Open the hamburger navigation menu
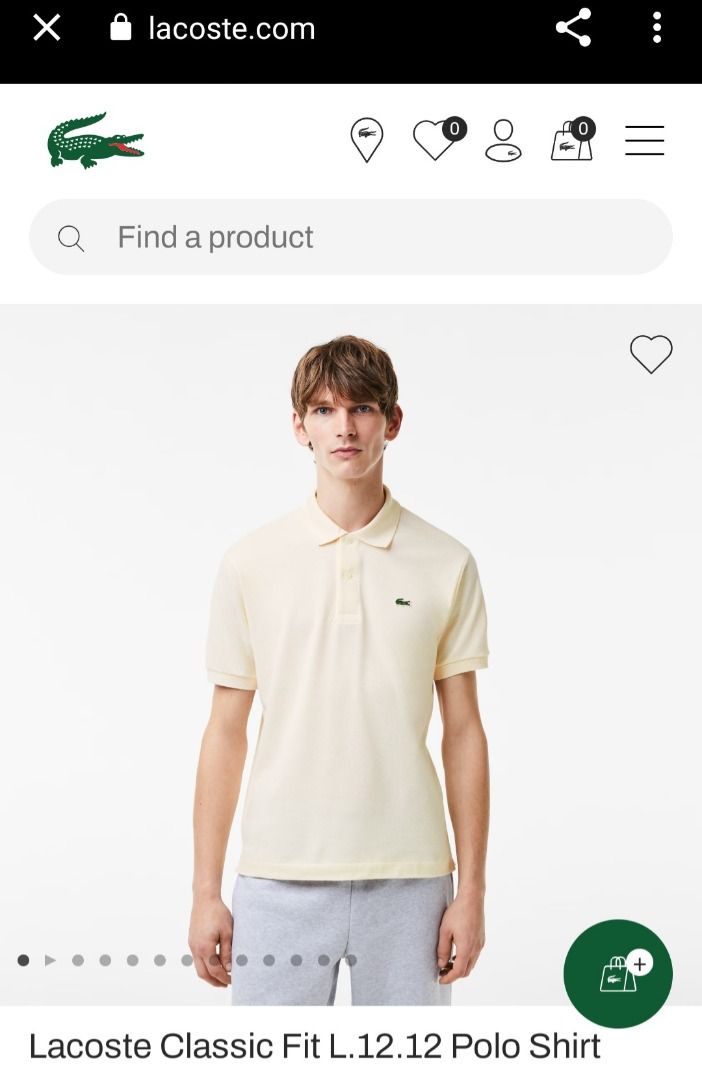This screenshot has height=1080, width=702. point(644,141)
